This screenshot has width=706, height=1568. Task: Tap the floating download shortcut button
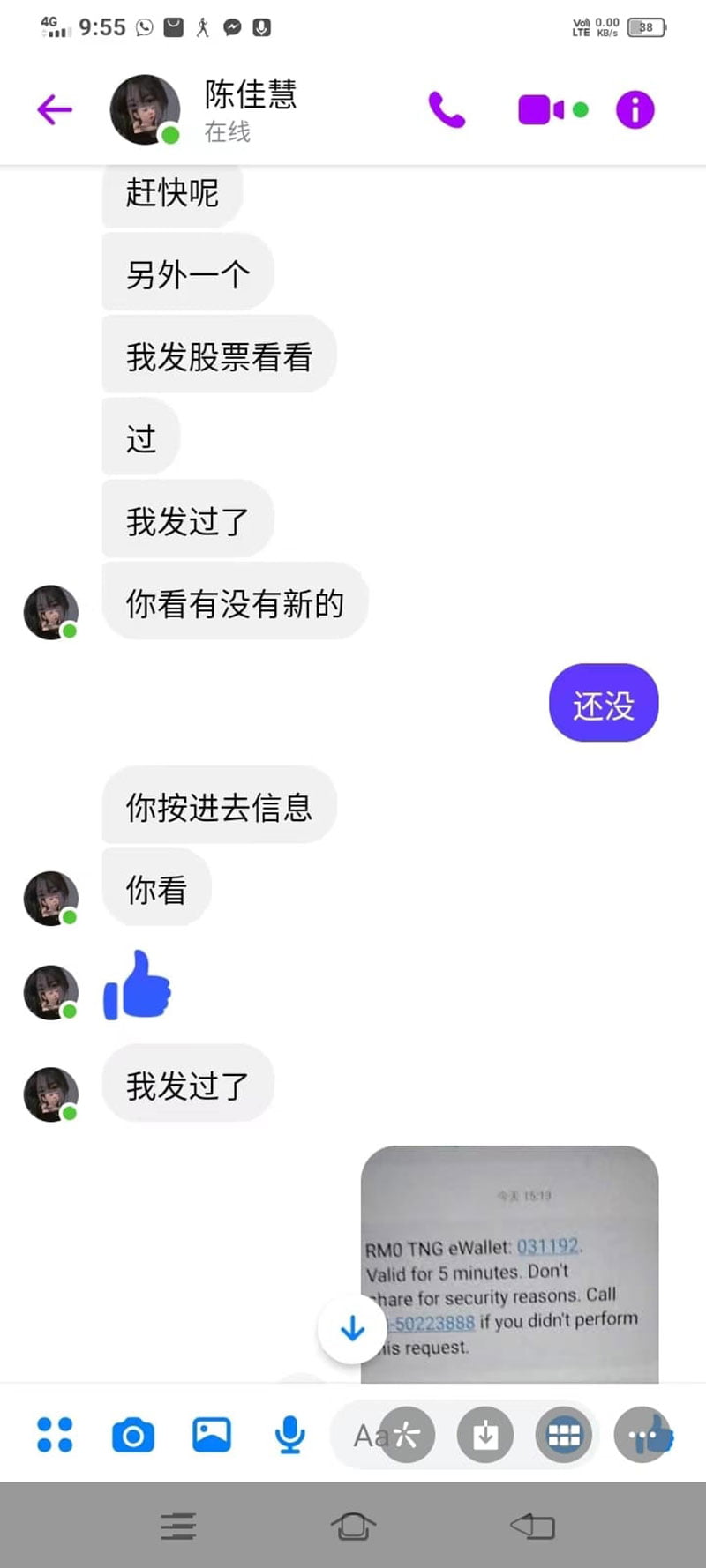point(484,1435)
